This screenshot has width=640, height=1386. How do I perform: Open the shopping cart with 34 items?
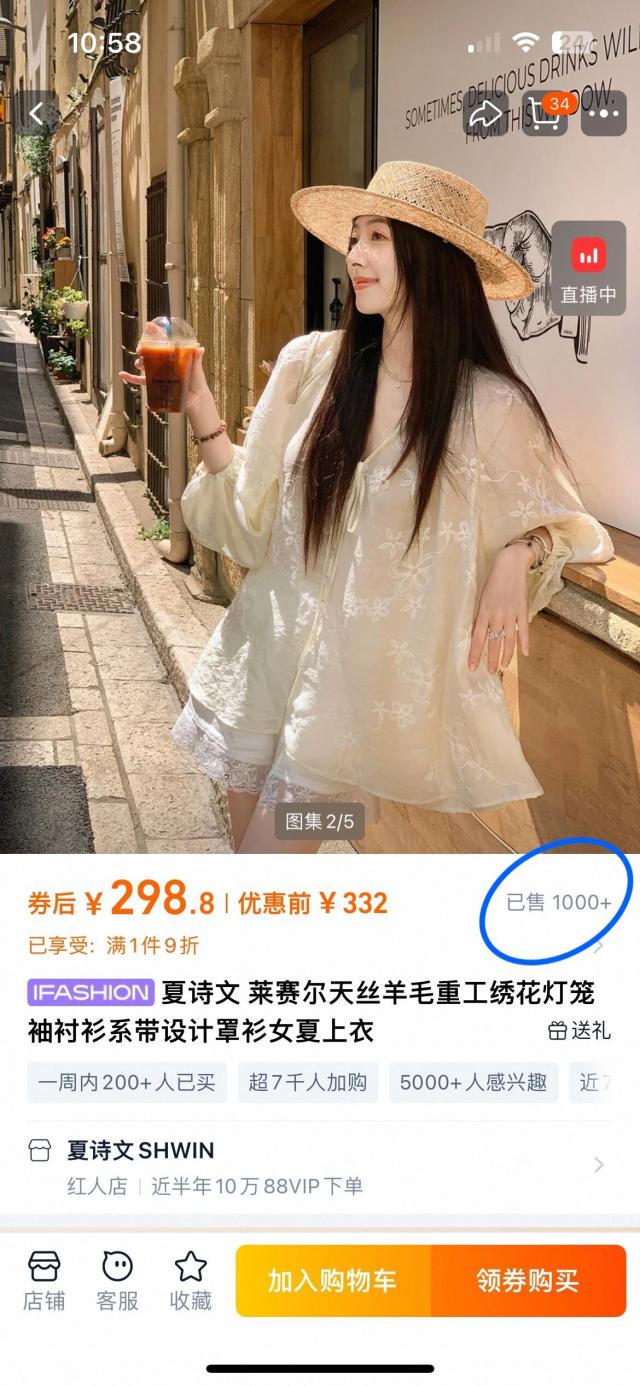pos(546,115)
